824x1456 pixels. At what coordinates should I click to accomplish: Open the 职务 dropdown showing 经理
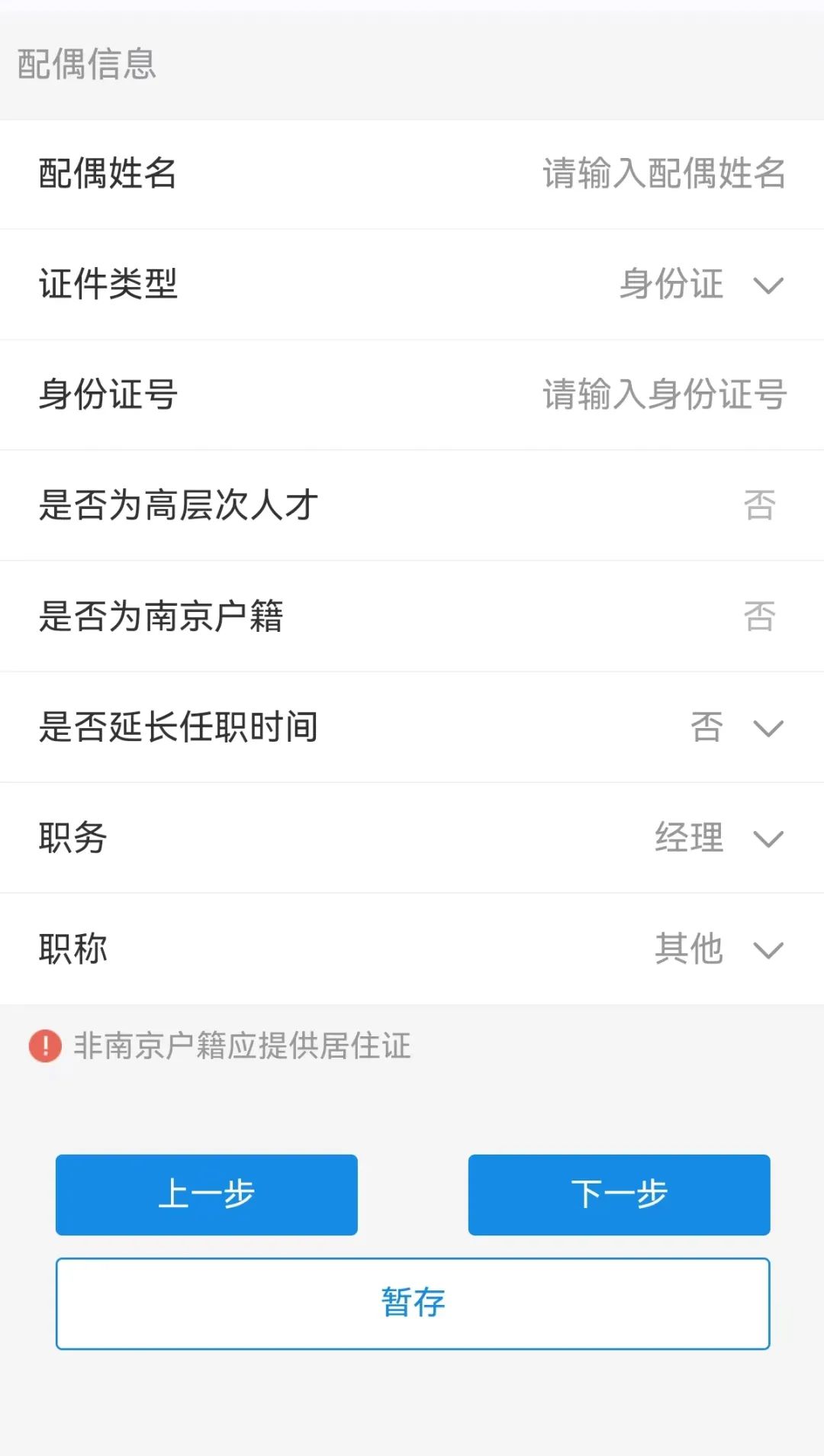click(717, 838)
